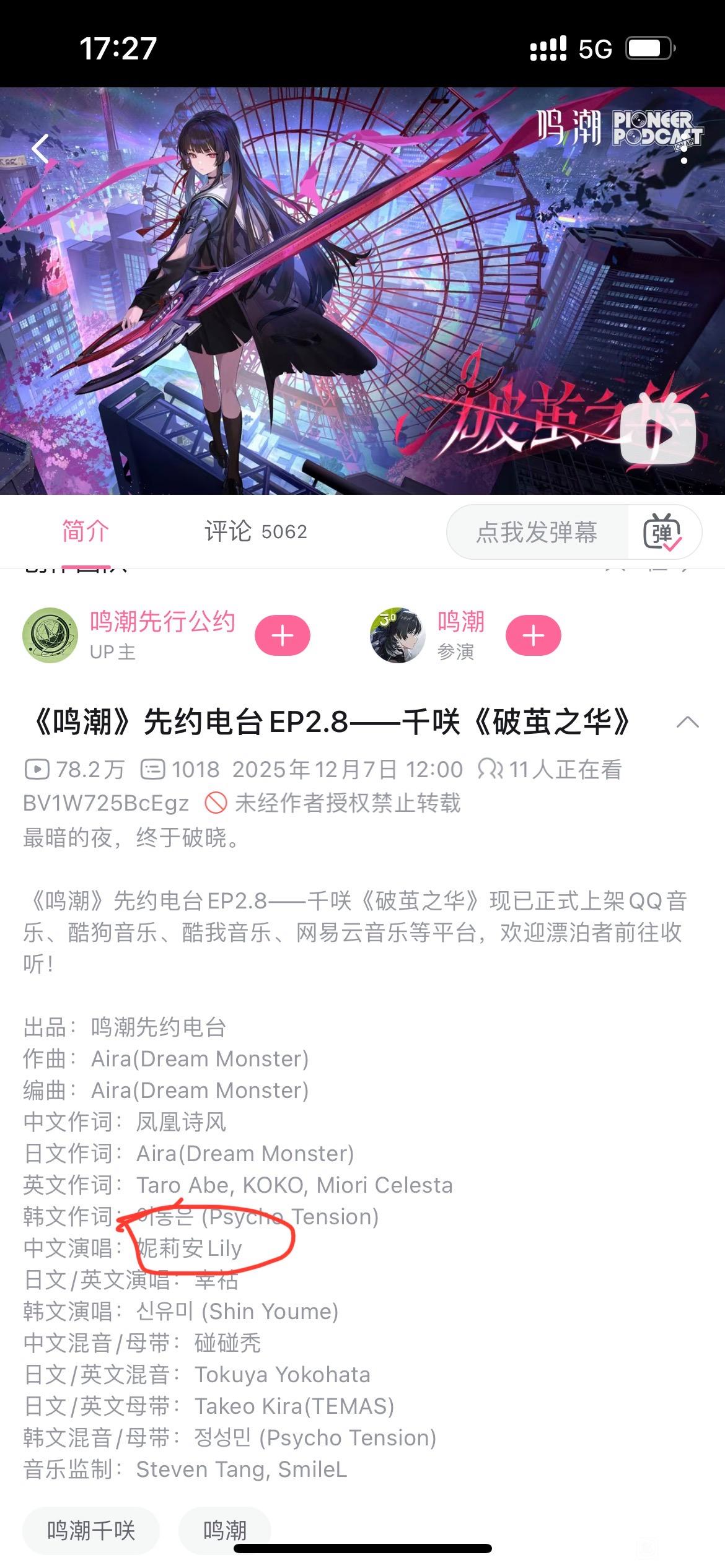Play the video
The height and width of the screenshot is (1568, 725).
[x=658, y=434]
